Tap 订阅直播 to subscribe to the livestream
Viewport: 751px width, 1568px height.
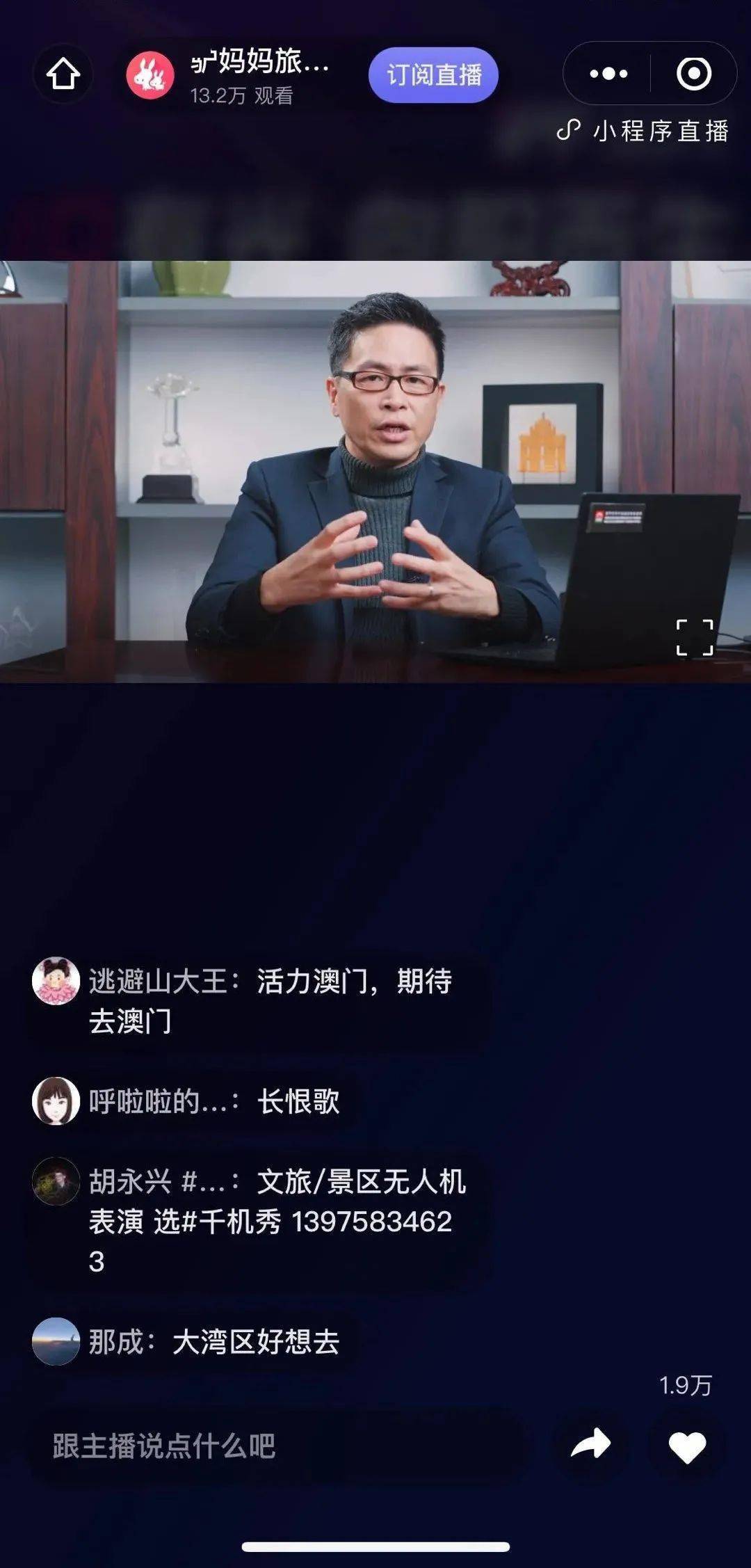[x=433, y=74]
